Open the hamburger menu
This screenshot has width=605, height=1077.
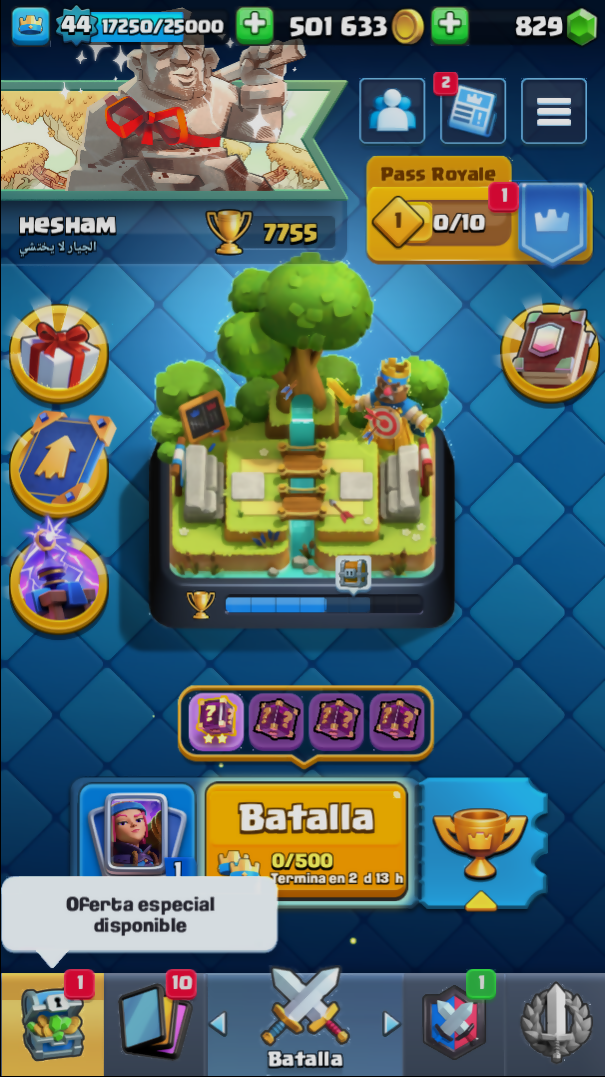553,111
